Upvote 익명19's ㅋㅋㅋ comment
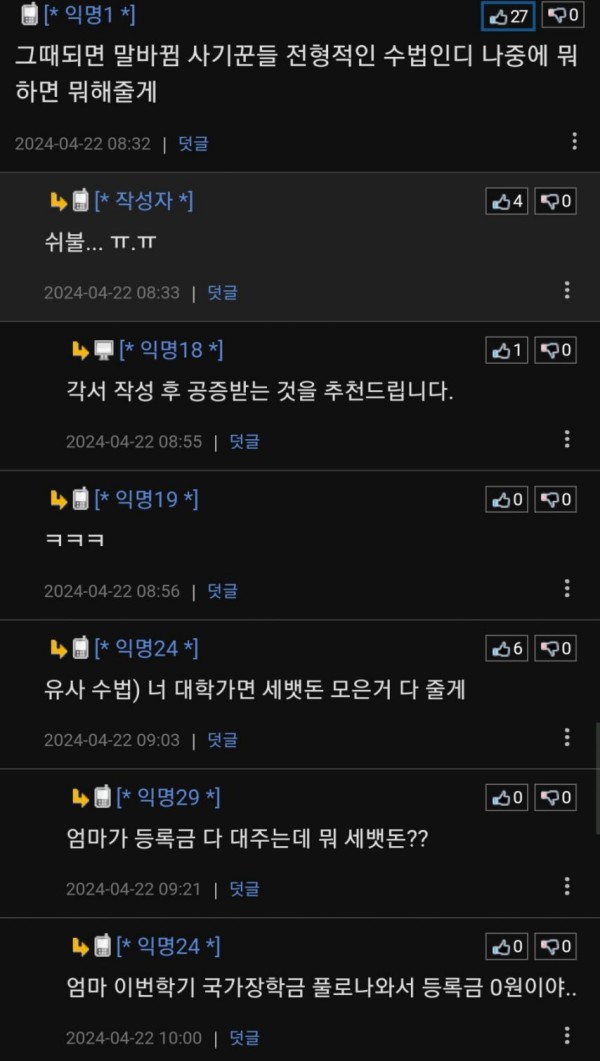600x1061 pixels. click(508, 499)
